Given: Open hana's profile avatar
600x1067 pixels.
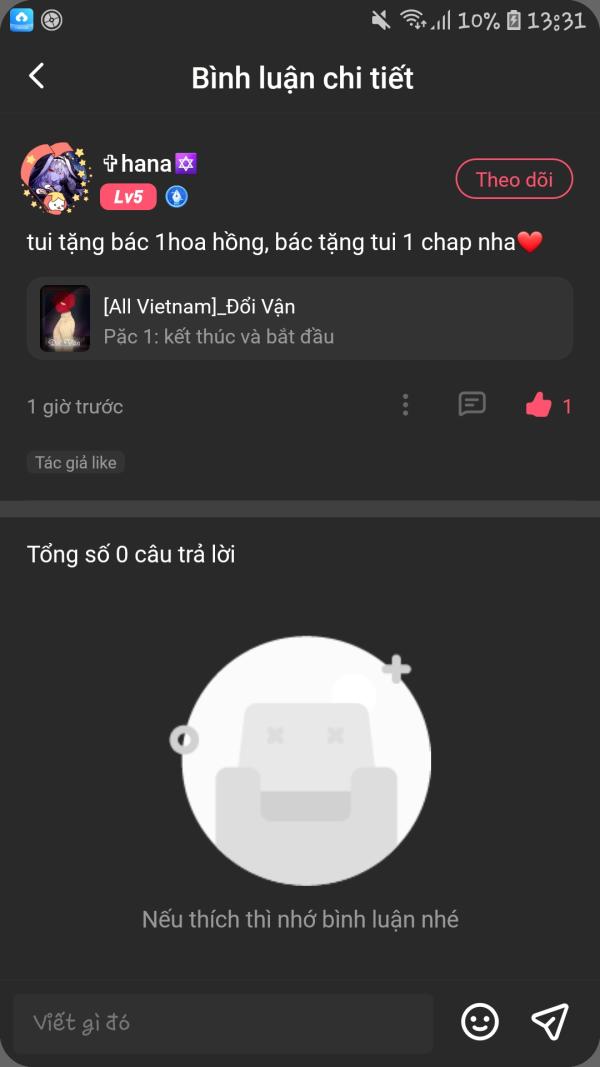Looking at the screenshot, I should tap(57, 179).
